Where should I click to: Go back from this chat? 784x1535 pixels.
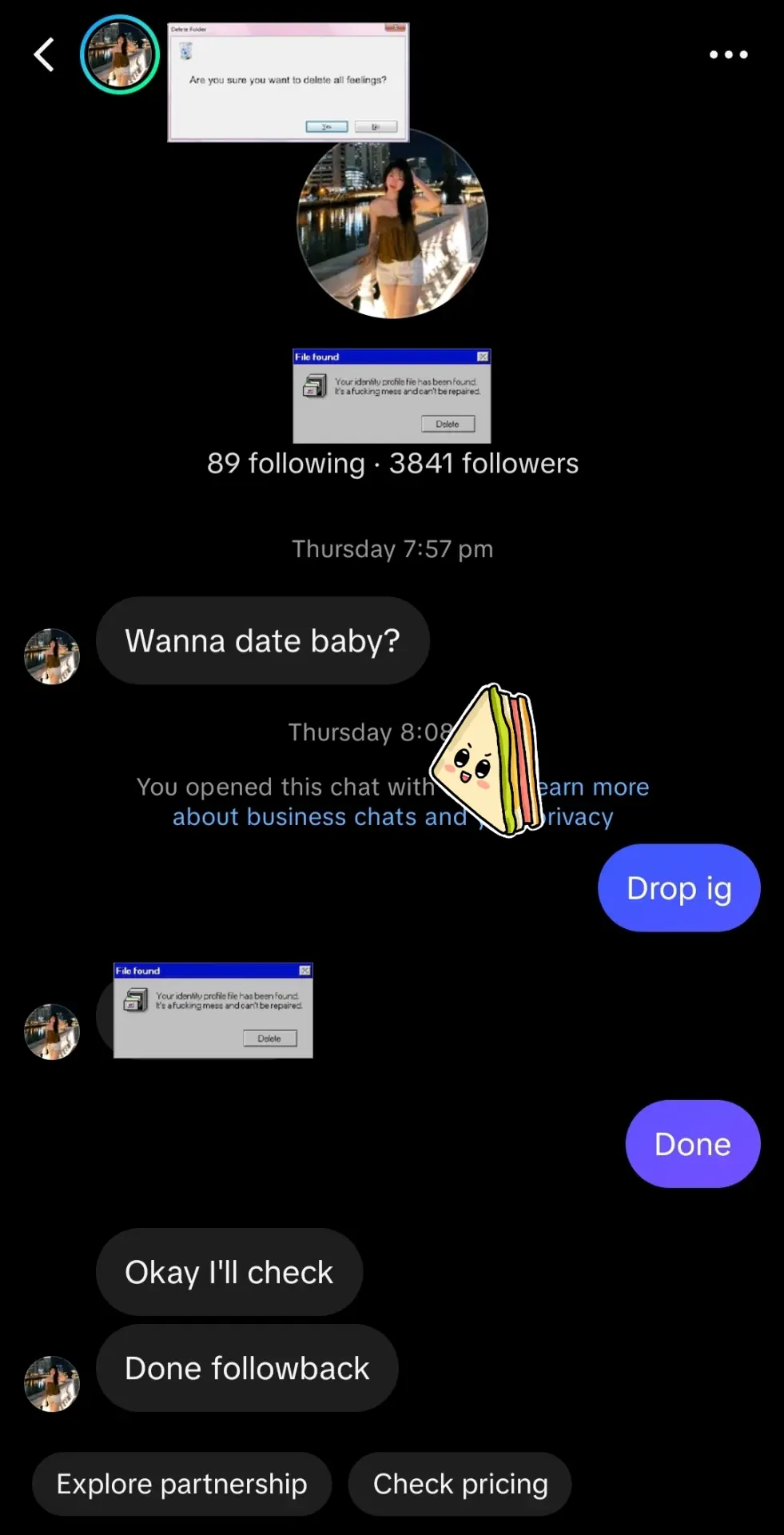44,55
